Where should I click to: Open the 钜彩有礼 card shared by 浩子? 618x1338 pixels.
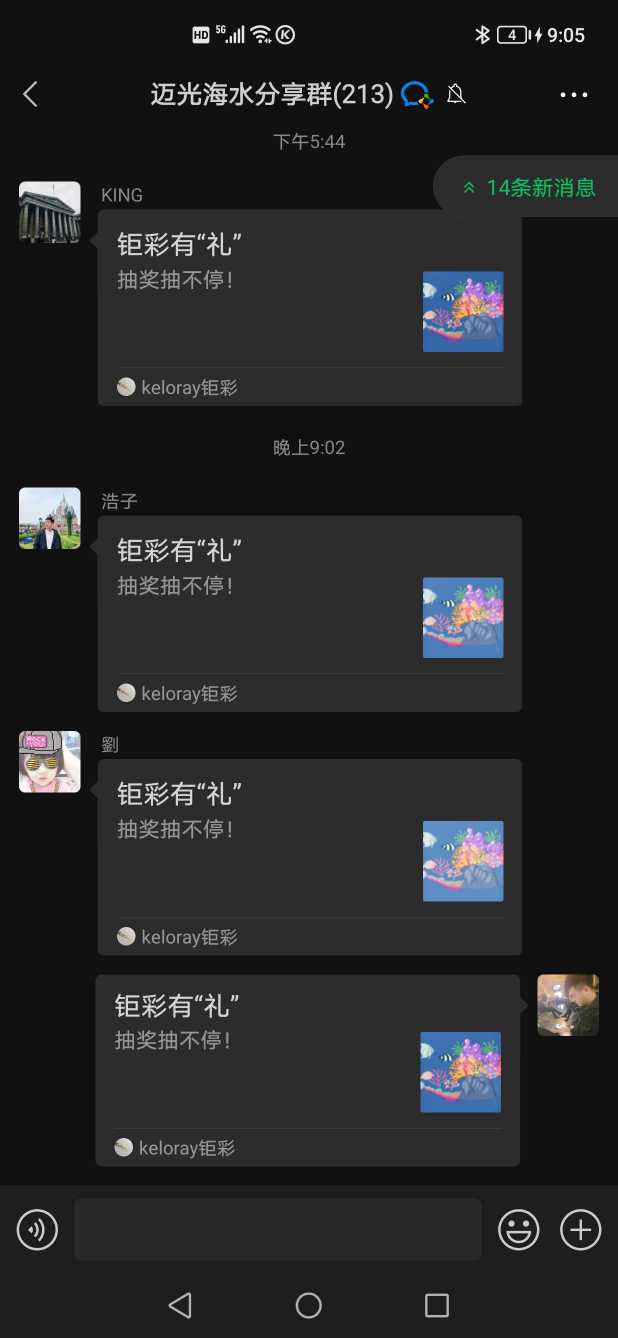coord(309,612)
